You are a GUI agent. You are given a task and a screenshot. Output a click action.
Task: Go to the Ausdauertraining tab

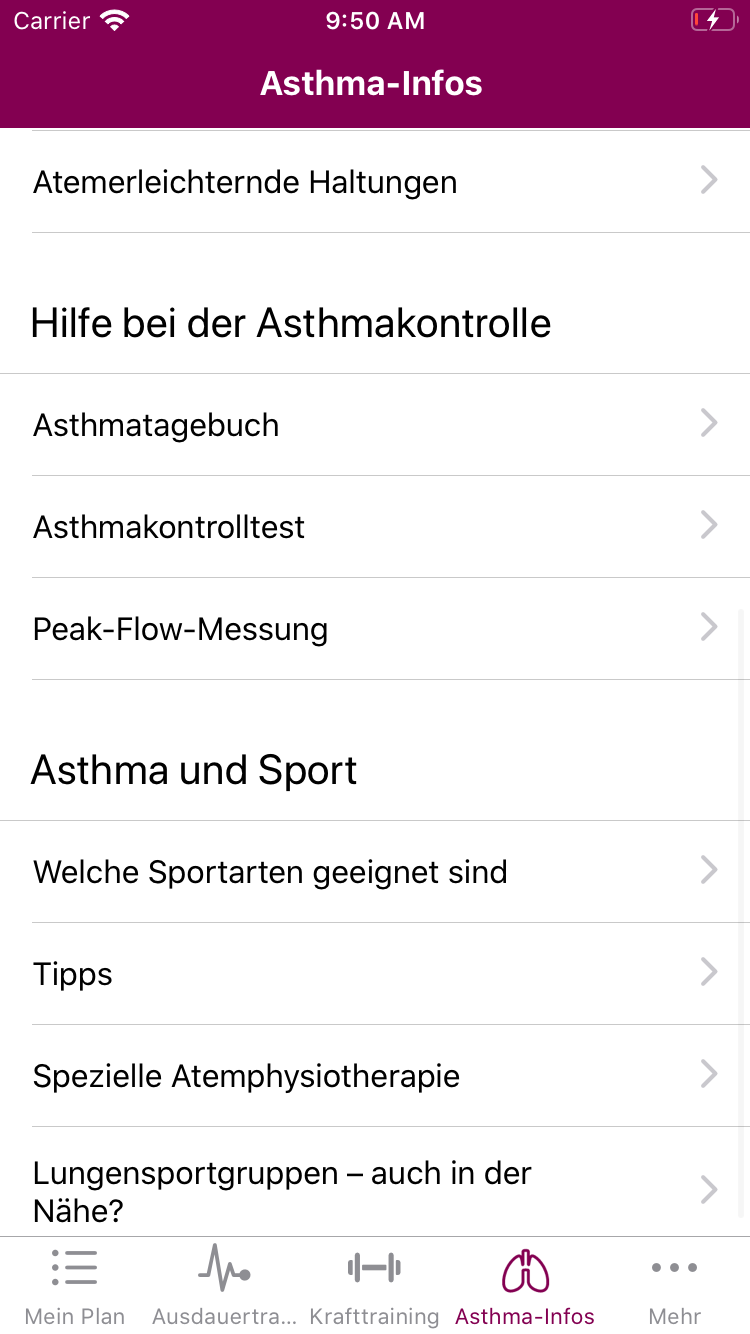pos(225,1286)
